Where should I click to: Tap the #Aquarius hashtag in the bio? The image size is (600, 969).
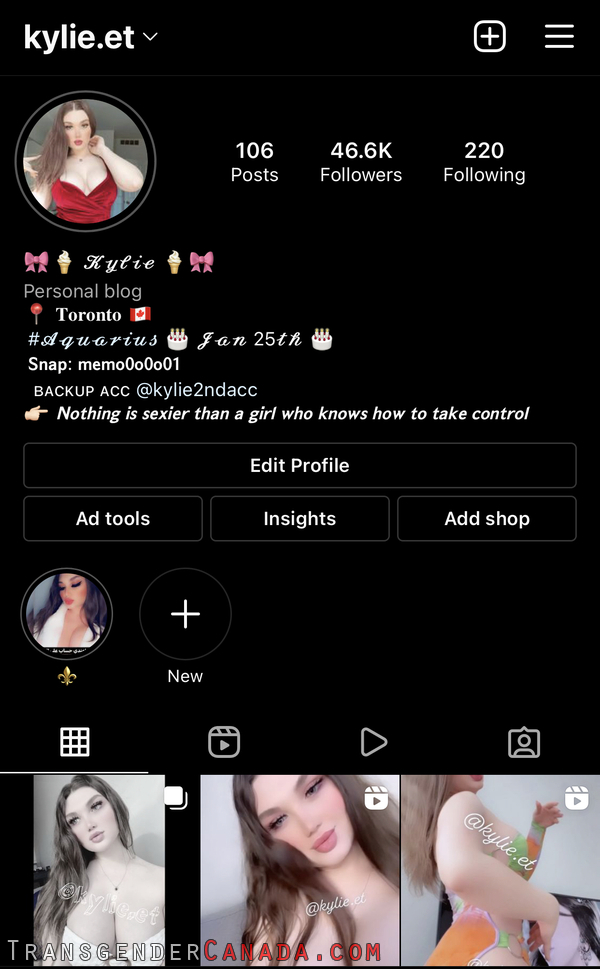pyautogui.click(x=93, y=339)
